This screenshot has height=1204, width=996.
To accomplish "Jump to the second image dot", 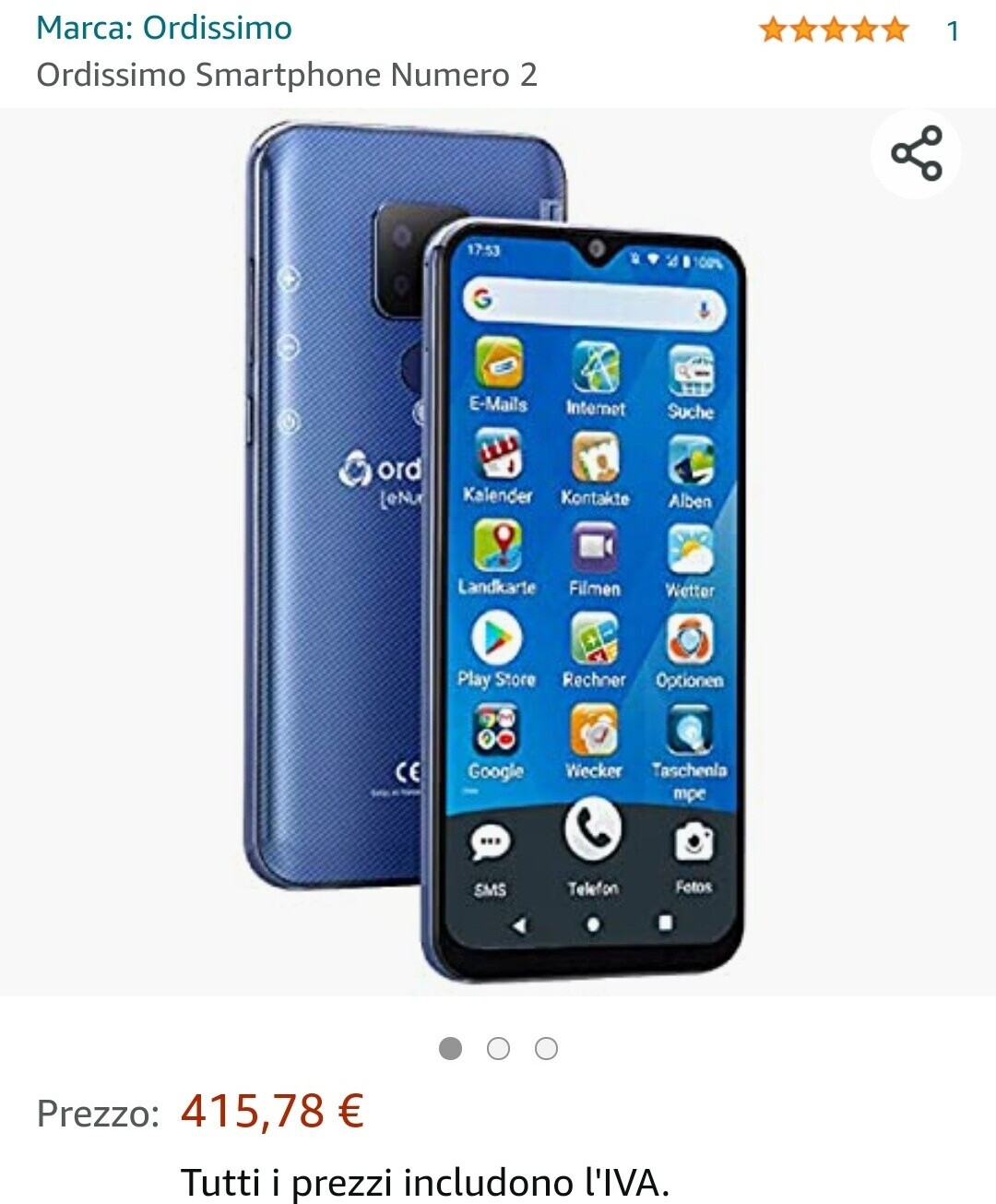I will (498, 1049).
